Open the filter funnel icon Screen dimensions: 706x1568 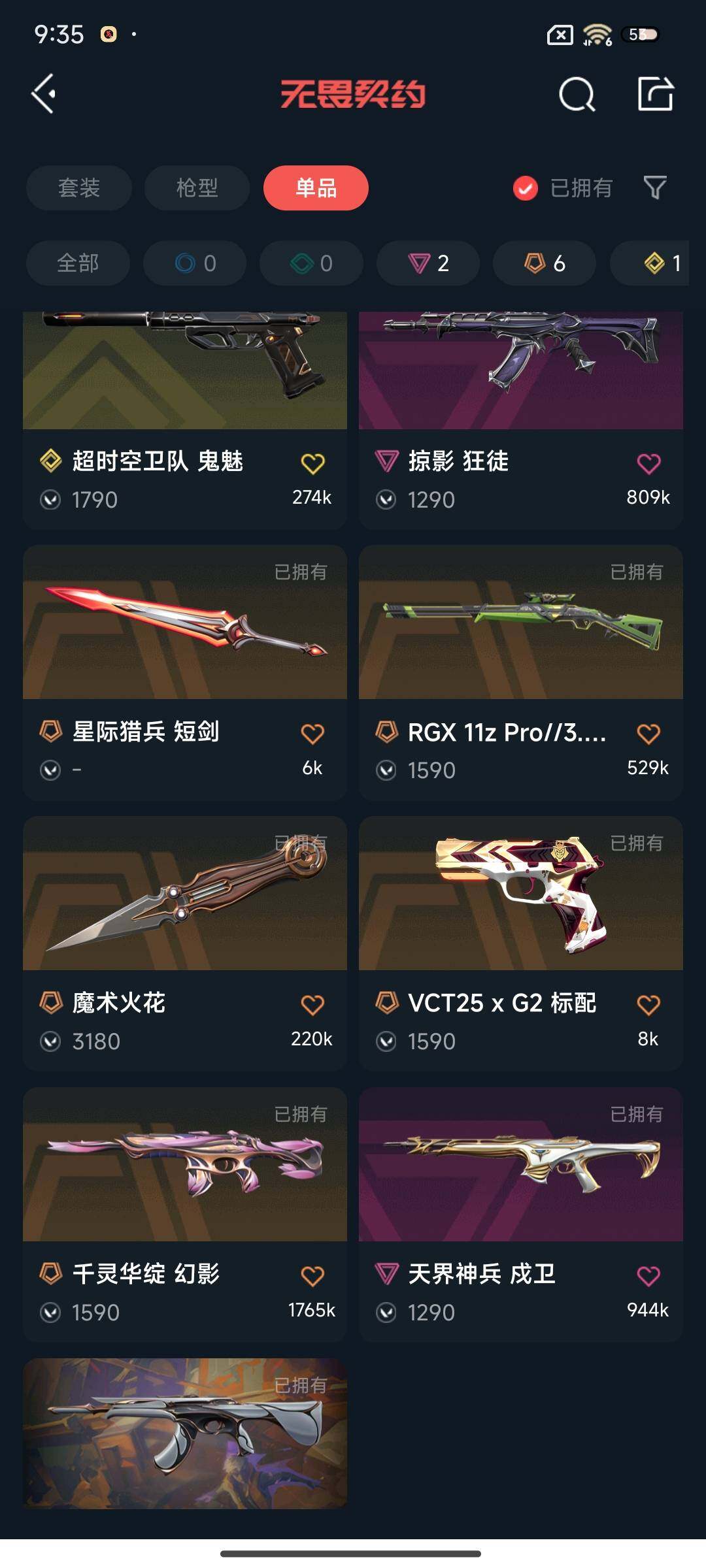(x=654, y=188)
